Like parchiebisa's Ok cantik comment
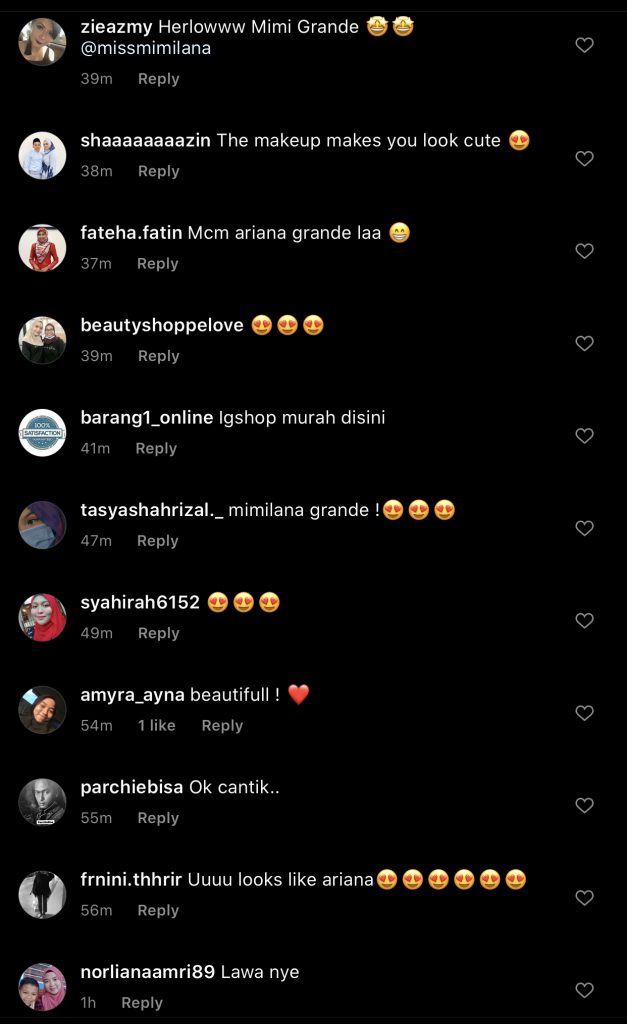The width and height of the screenshot is (627, 1024). (x=585, y=805)
